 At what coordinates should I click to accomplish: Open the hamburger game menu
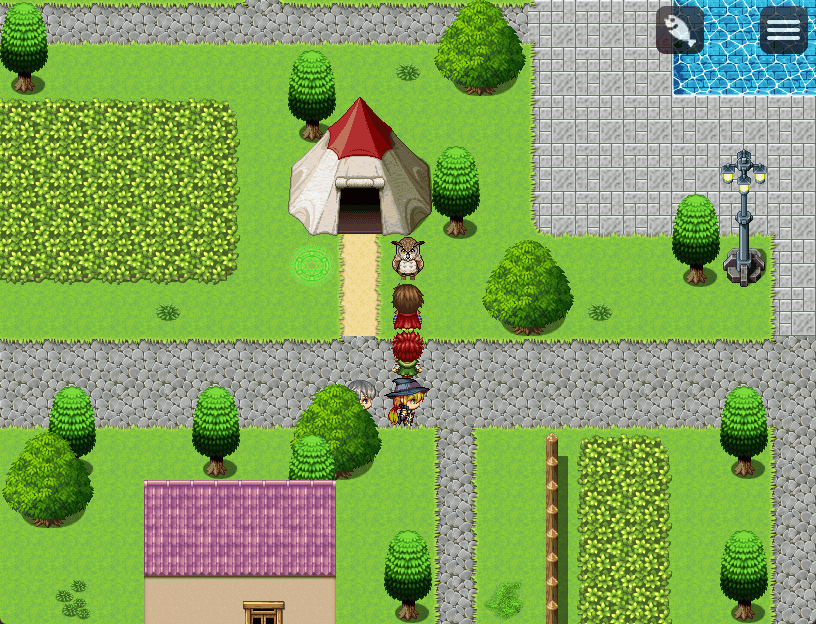click(x=783, y=30)
